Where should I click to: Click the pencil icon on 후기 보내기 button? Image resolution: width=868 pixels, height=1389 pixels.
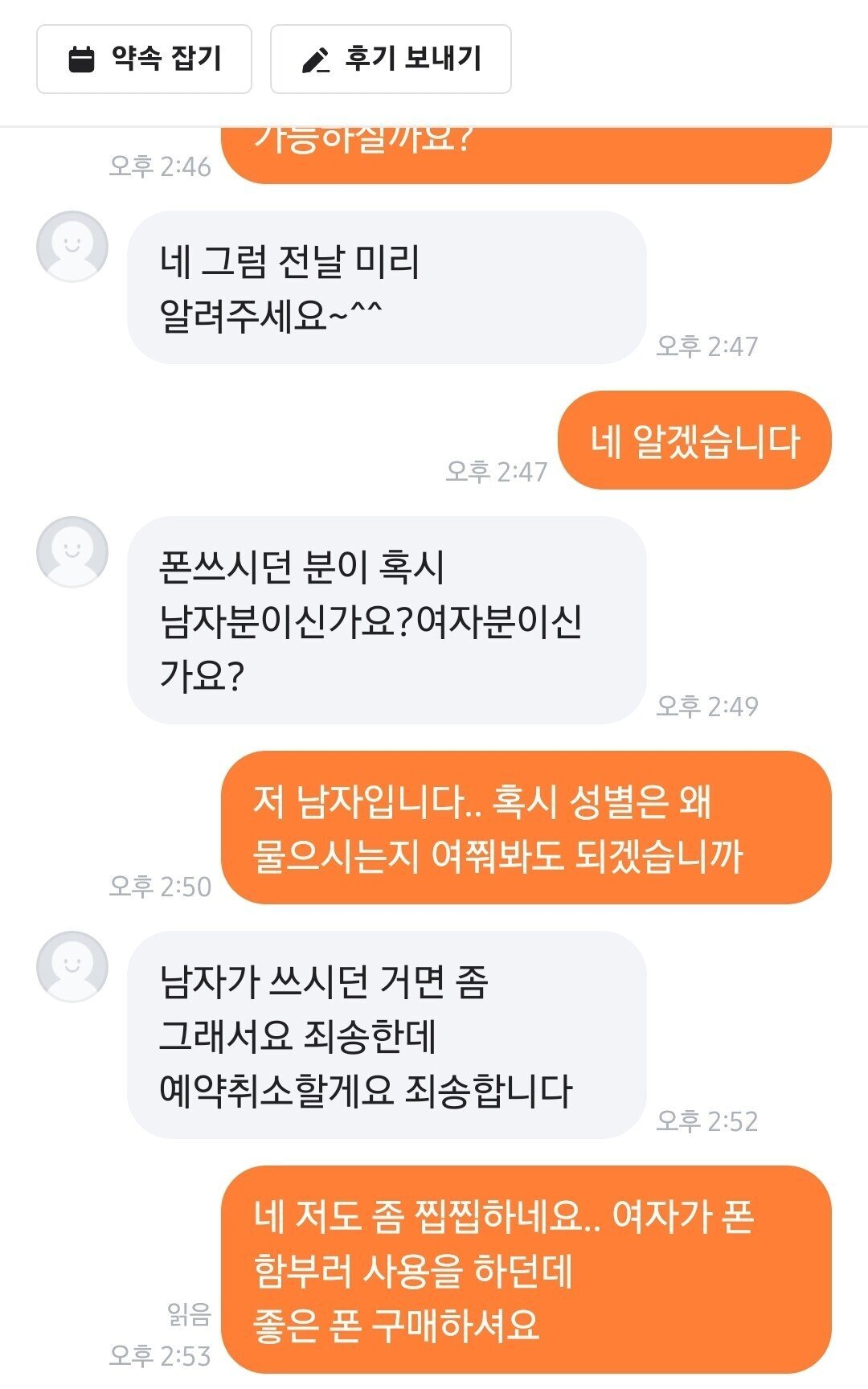[315, 58]
